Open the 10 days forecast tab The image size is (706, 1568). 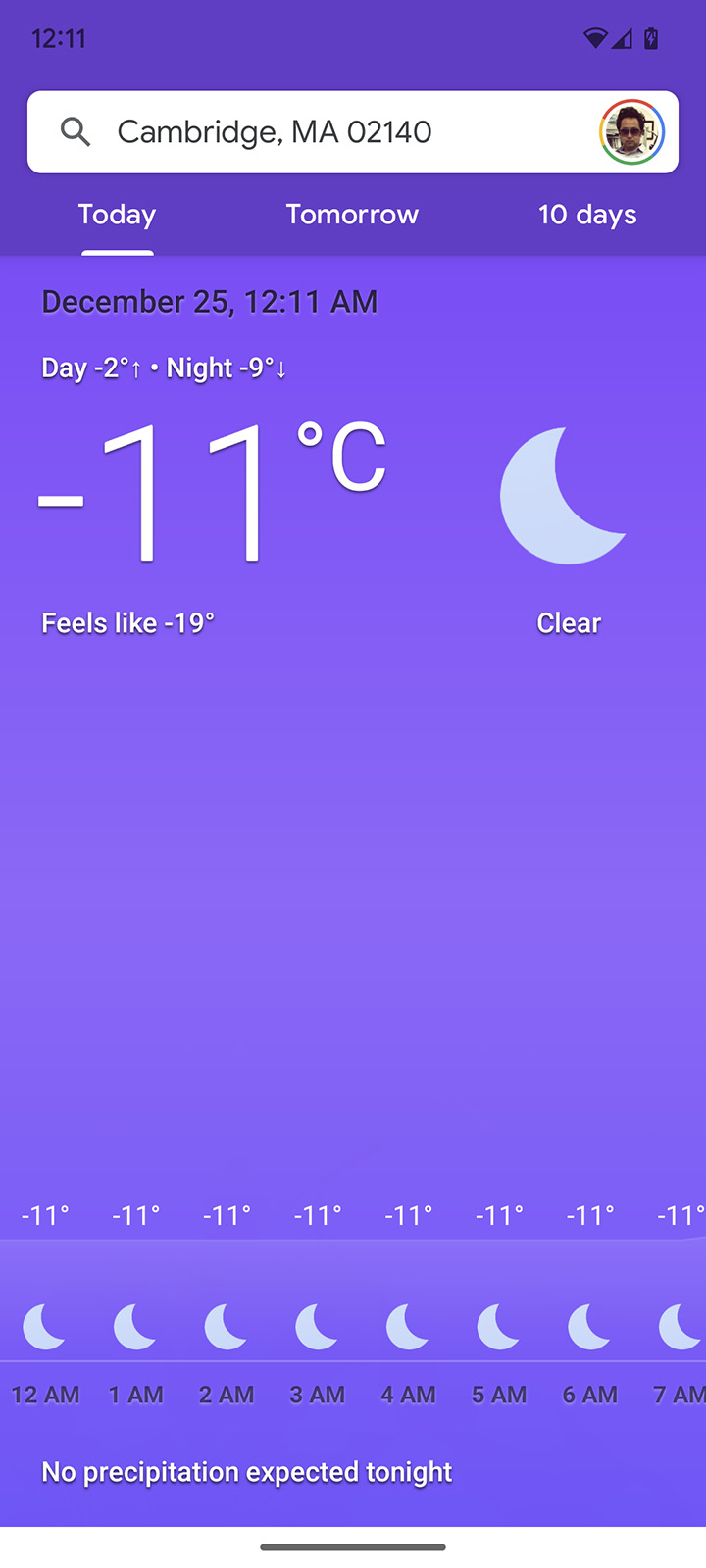tap(587, 215)
